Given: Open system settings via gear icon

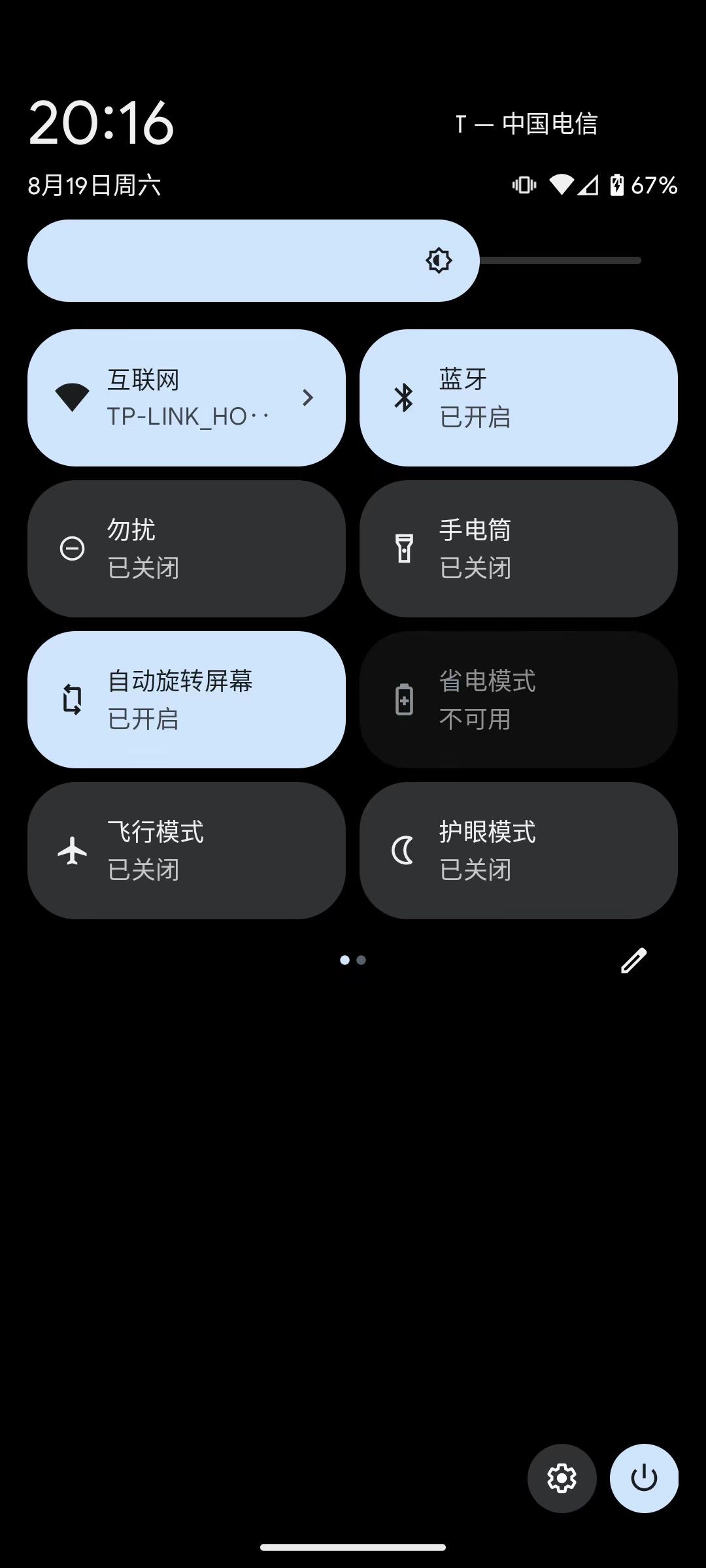Looking at the screenshot, I should (x=562, y=1478).
